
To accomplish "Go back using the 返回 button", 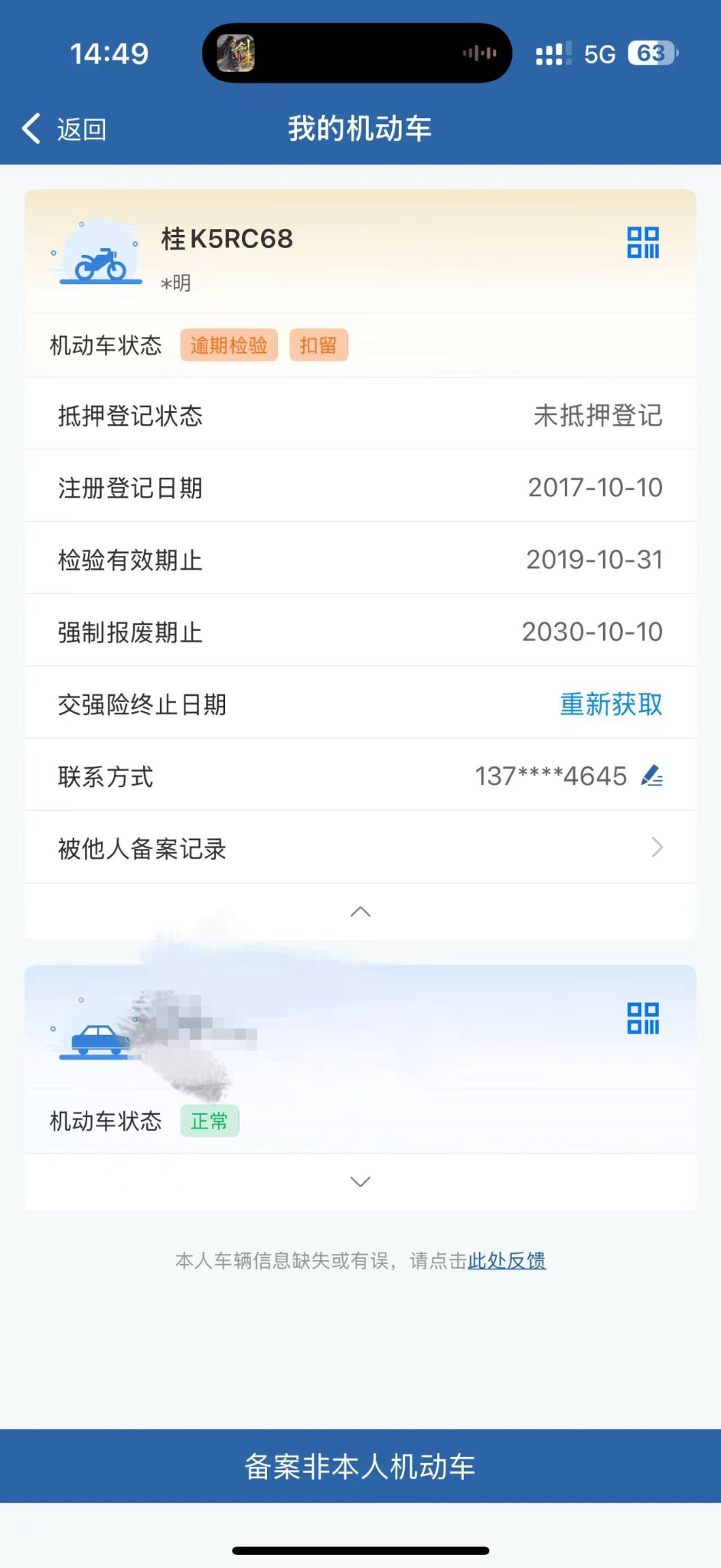I will pyautogui.click(x=65, y=129).
